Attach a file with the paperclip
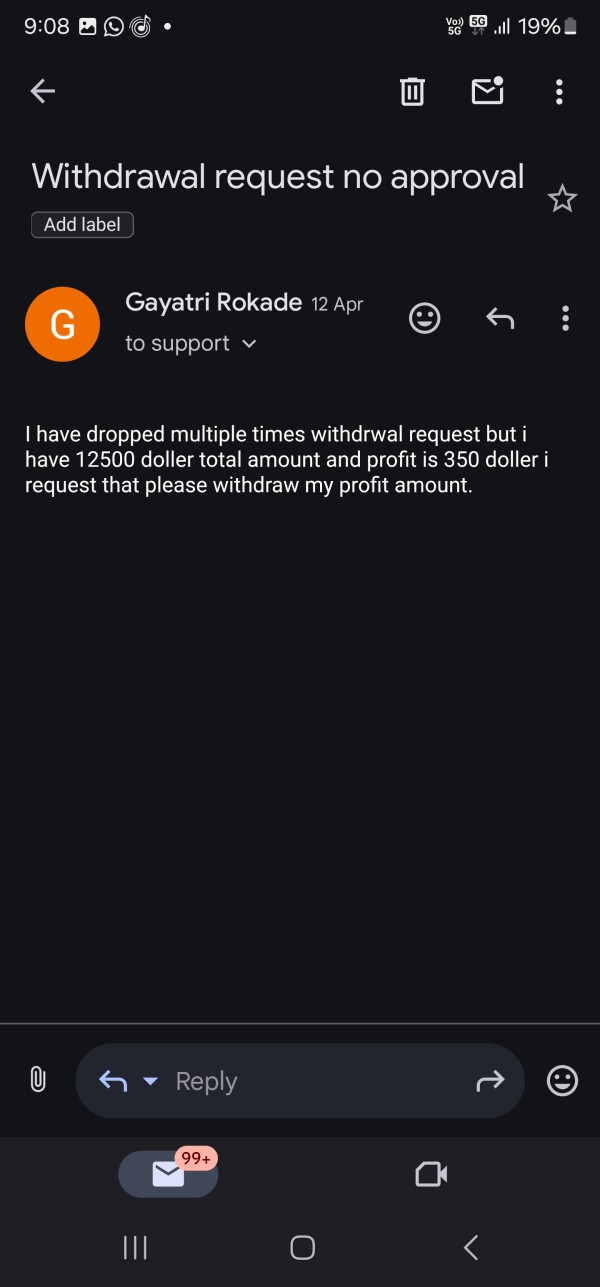Screen dimensions: 600x1287 (x=38, y=1080)
